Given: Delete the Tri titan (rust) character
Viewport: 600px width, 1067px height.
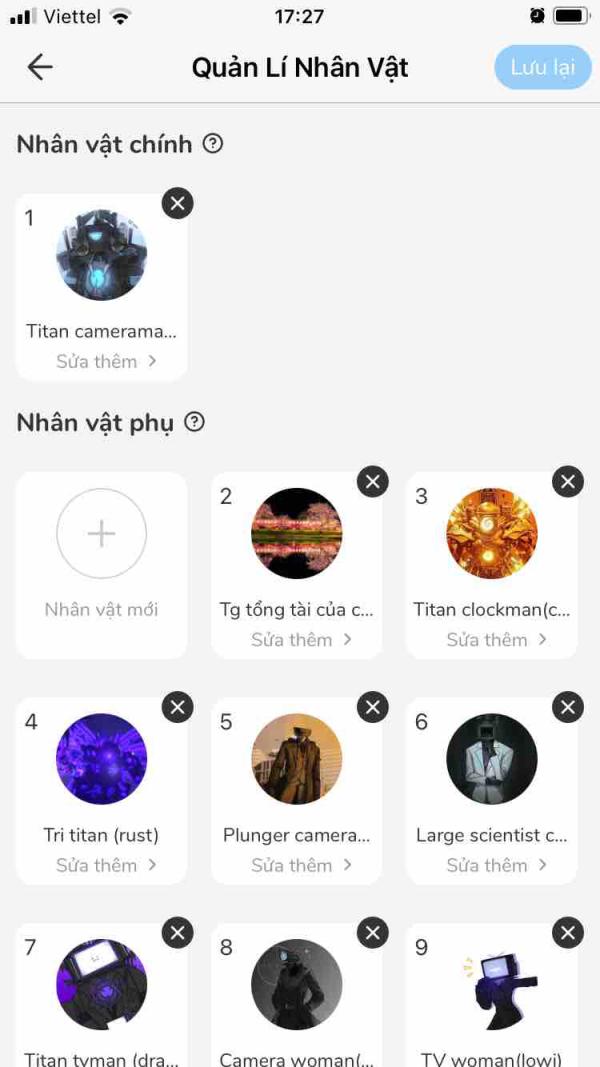Looking at the screenshot, I should (x=177, y=708).
